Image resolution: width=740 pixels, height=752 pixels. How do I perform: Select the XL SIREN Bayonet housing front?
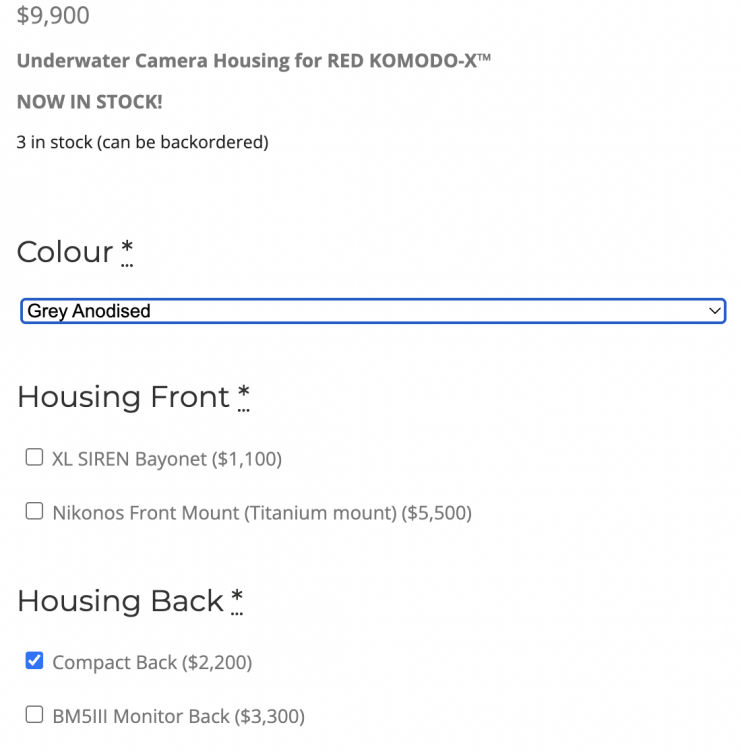[34, 458]
